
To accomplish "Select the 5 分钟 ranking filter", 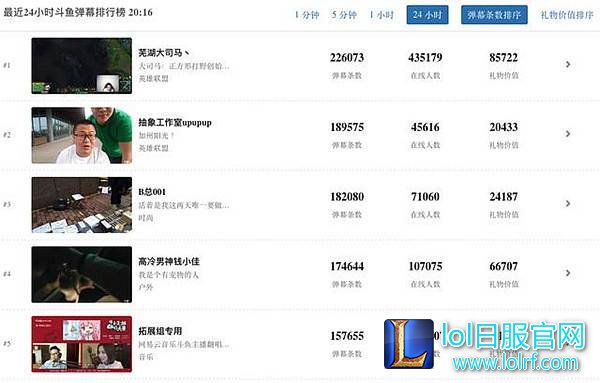I will (344, 15).
